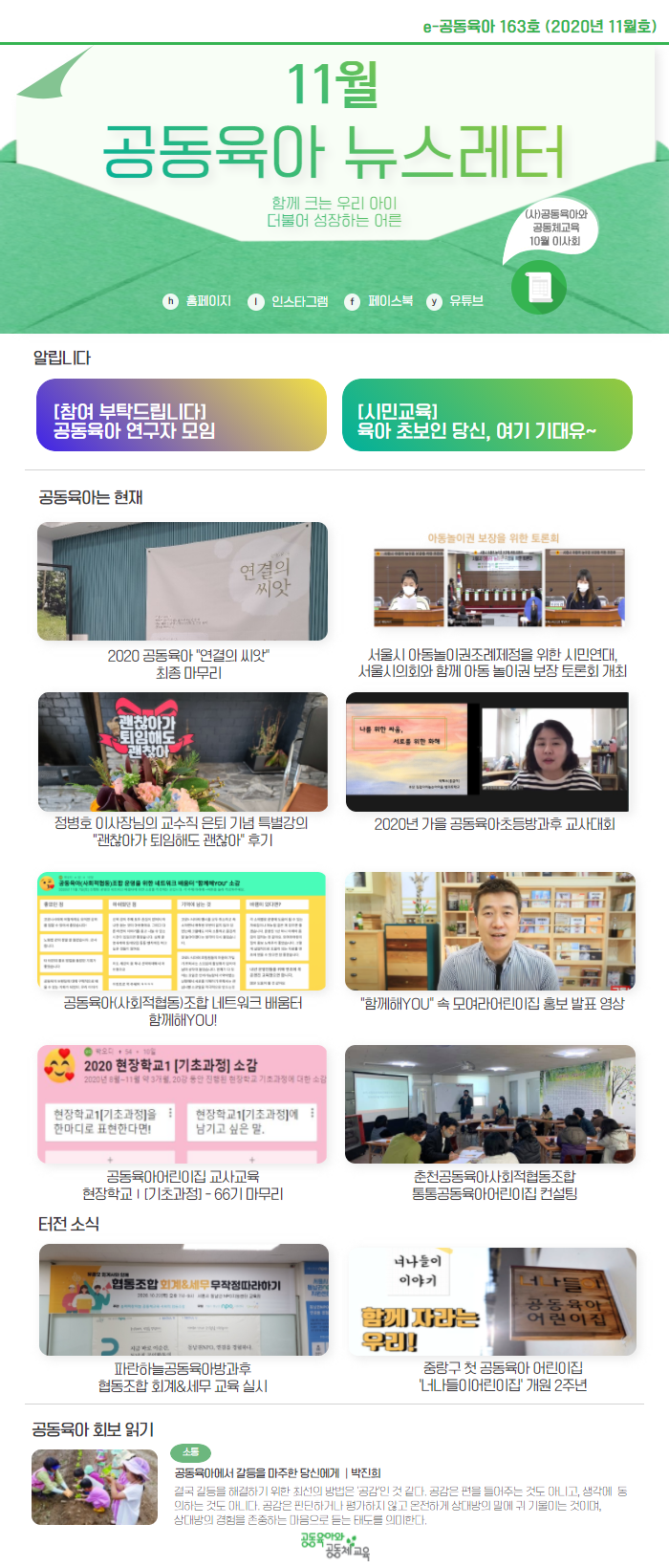Open the 현장학교 기초과정 66기 마무리 card
669x1568 pixels.
click(183, 1123)
